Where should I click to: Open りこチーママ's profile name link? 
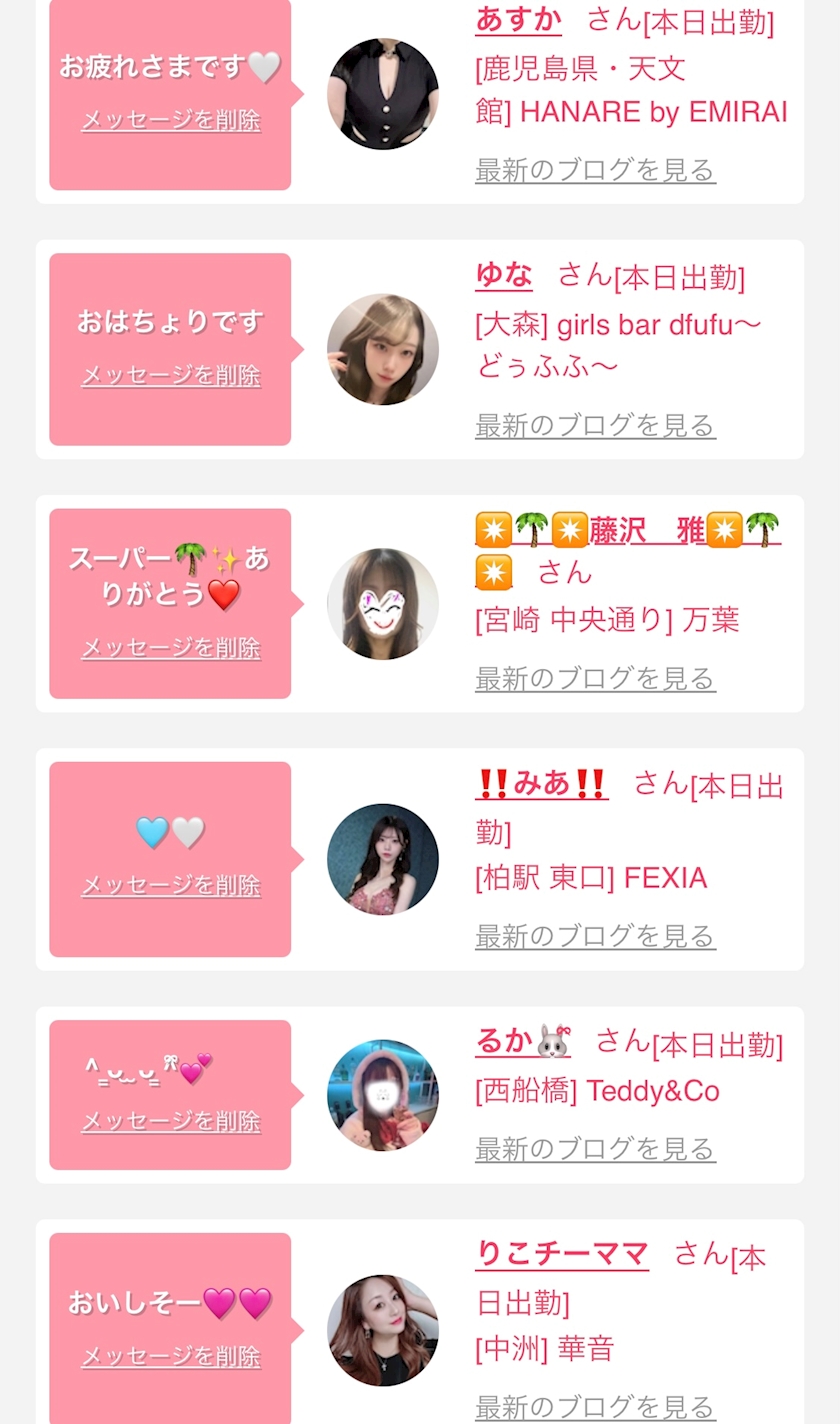click(562, 1254)
